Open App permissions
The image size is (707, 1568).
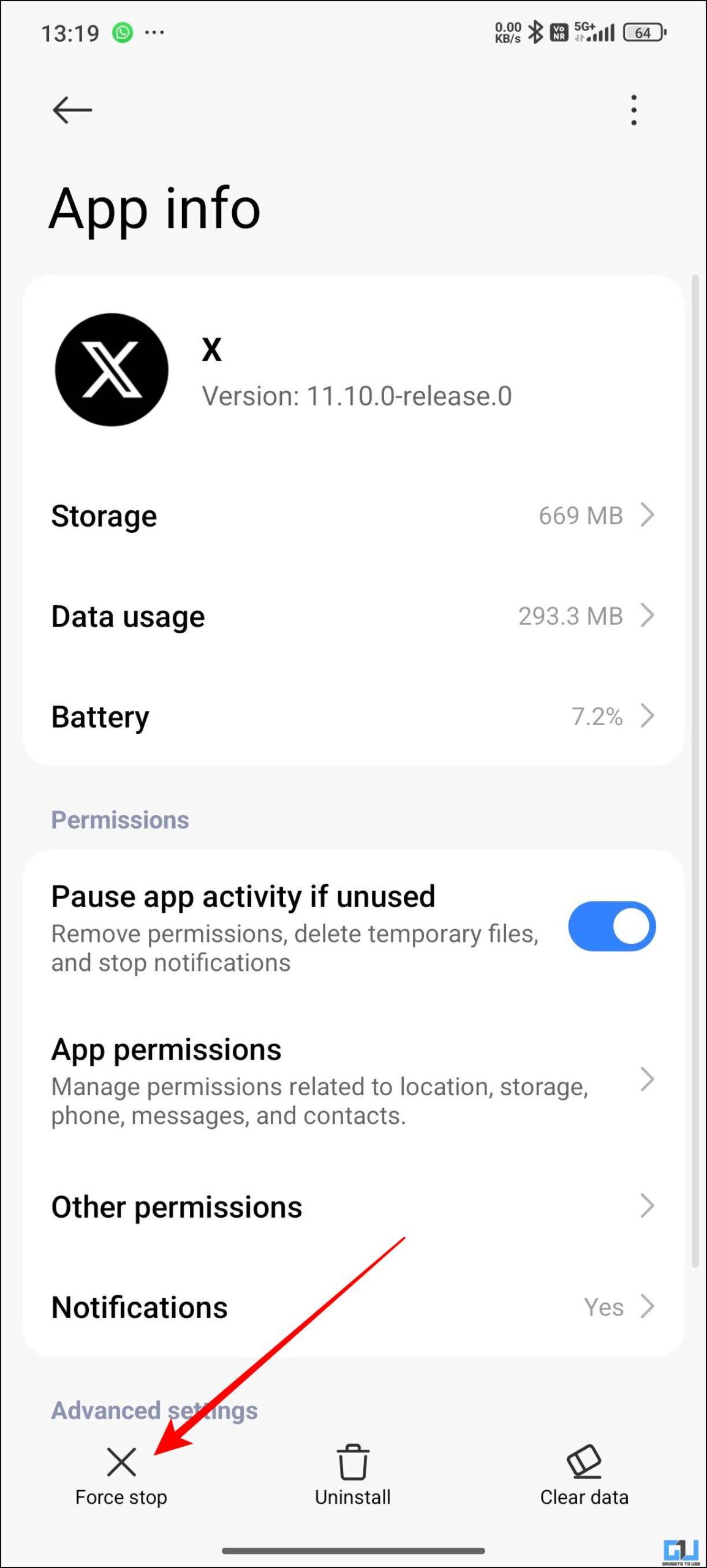tap(353, 1081)
